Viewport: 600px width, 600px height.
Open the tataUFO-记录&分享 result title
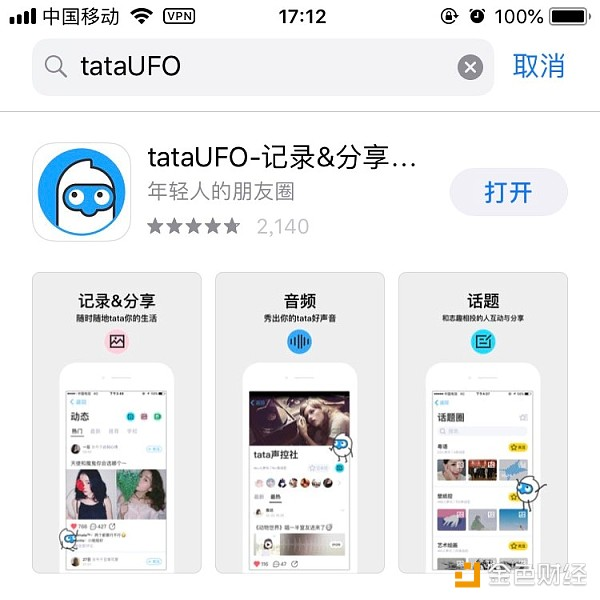tap(281, 158)
